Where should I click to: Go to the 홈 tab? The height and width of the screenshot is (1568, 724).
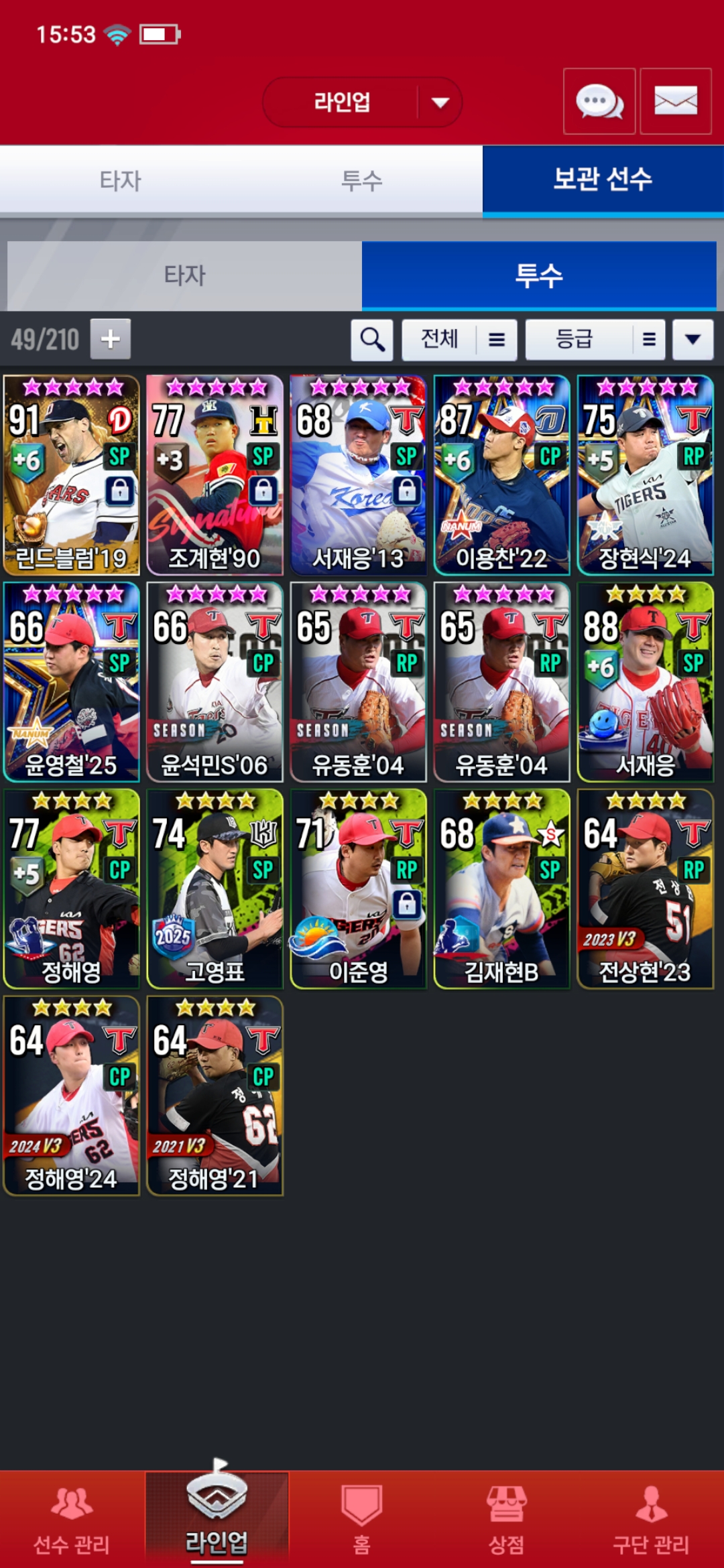click(x=361, y=1520)
